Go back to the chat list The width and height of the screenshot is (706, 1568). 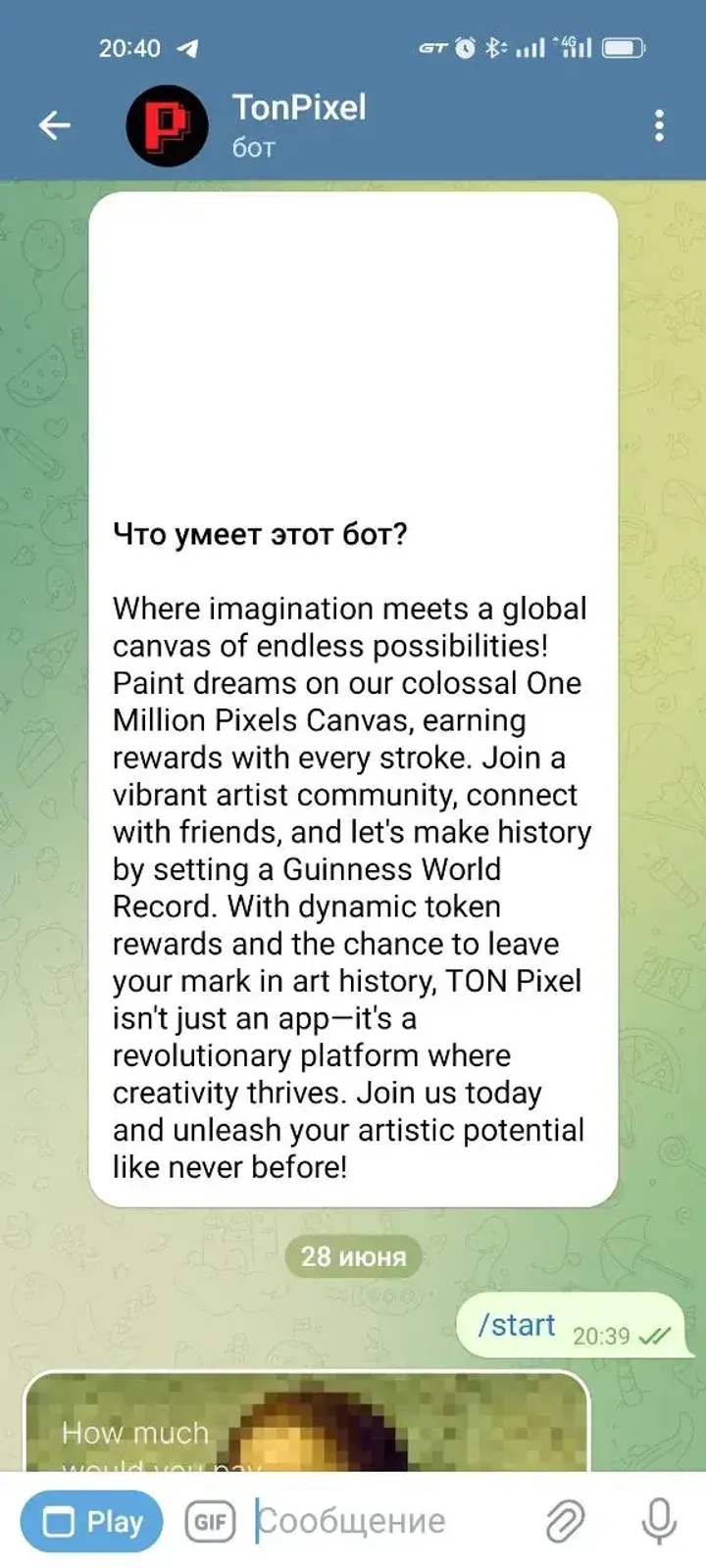(x=55, y=125)
